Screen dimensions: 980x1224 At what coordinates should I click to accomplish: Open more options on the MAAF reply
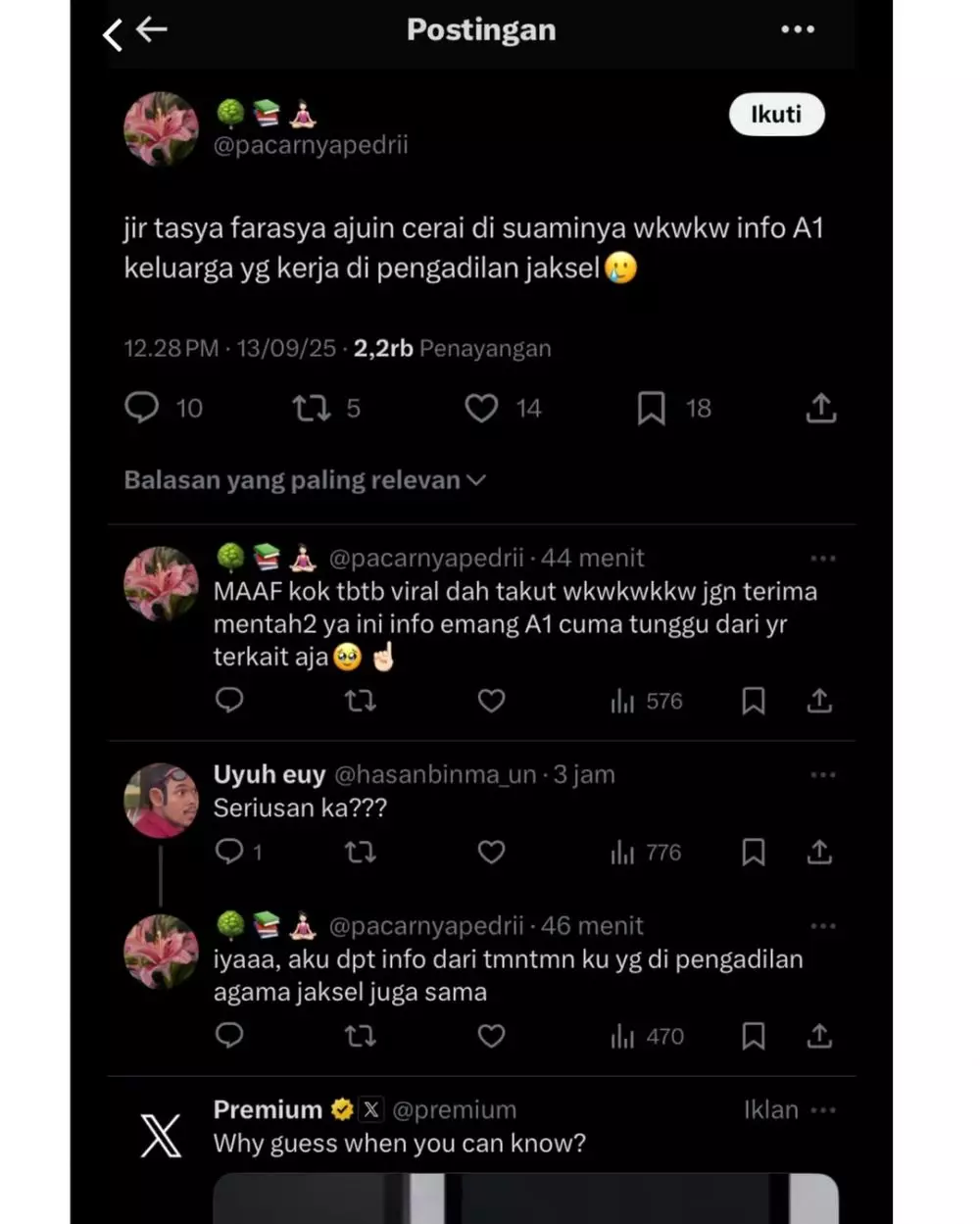click(822, 559)
